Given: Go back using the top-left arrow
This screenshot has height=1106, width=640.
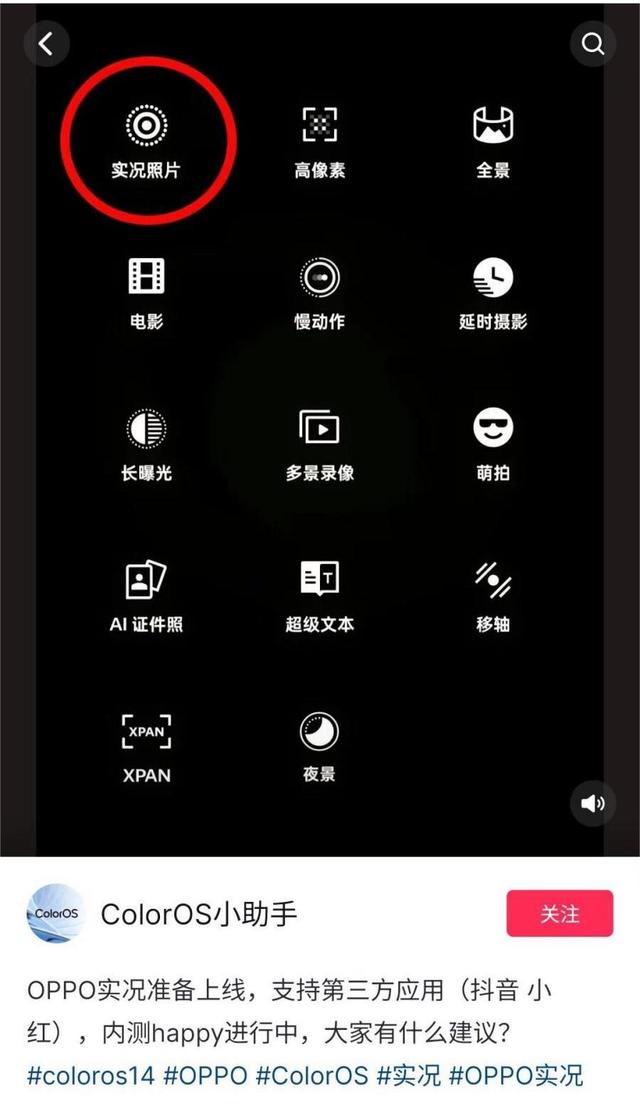Looking at the screenshot, I should tap(46, 44).
